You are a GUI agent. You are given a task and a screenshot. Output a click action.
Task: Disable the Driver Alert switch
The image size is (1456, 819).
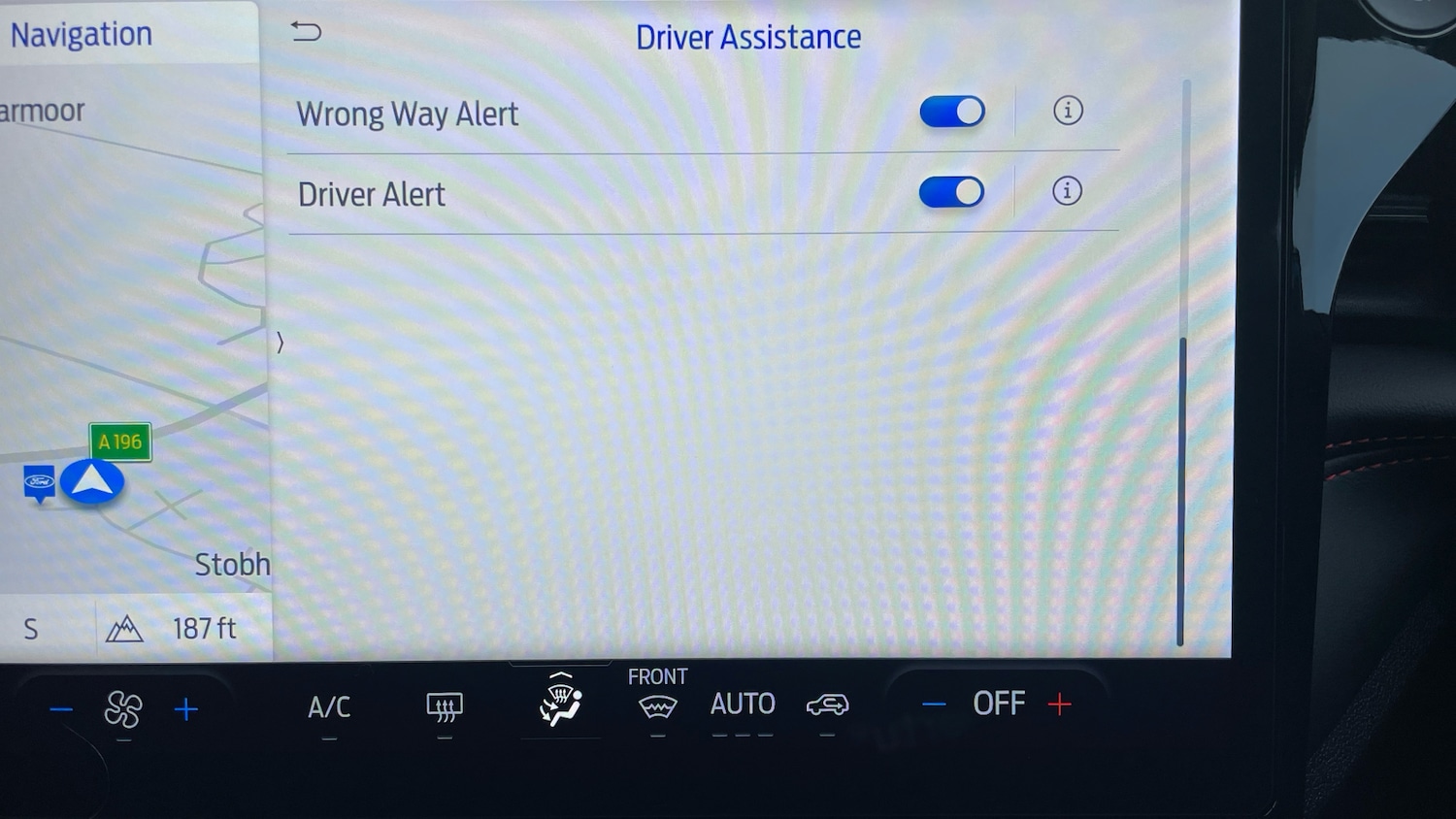click(x=951, y=192)
